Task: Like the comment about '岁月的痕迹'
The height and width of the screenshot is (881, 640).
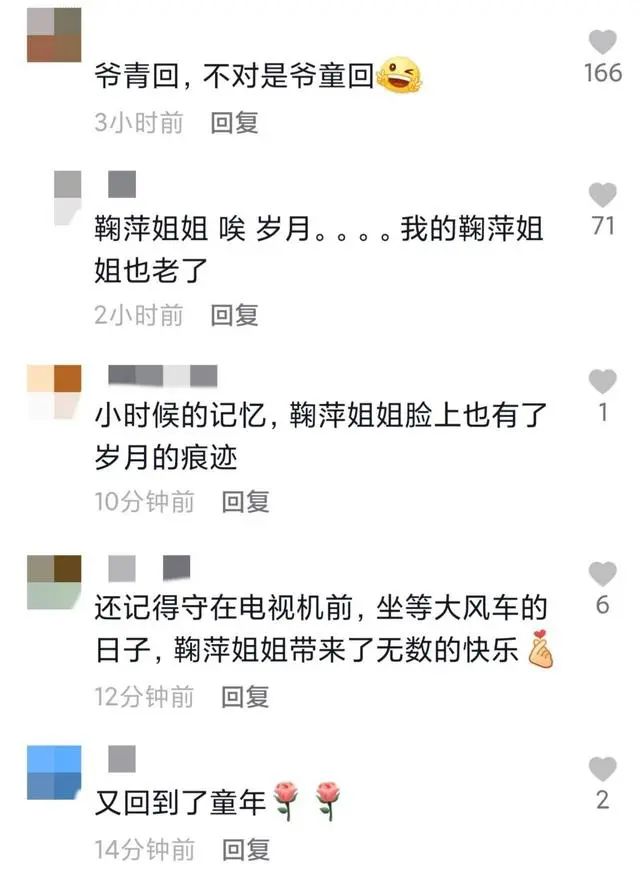Action: (602, 381)
